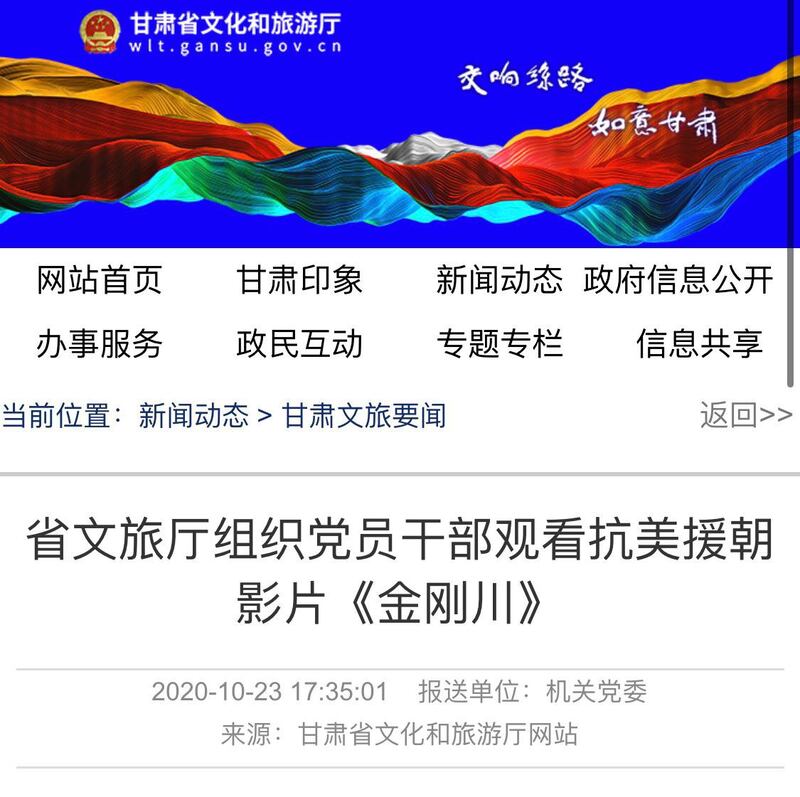Tap 返回>> to go back
The width and height of the screenshot is (800, 797).
[745, 415]
